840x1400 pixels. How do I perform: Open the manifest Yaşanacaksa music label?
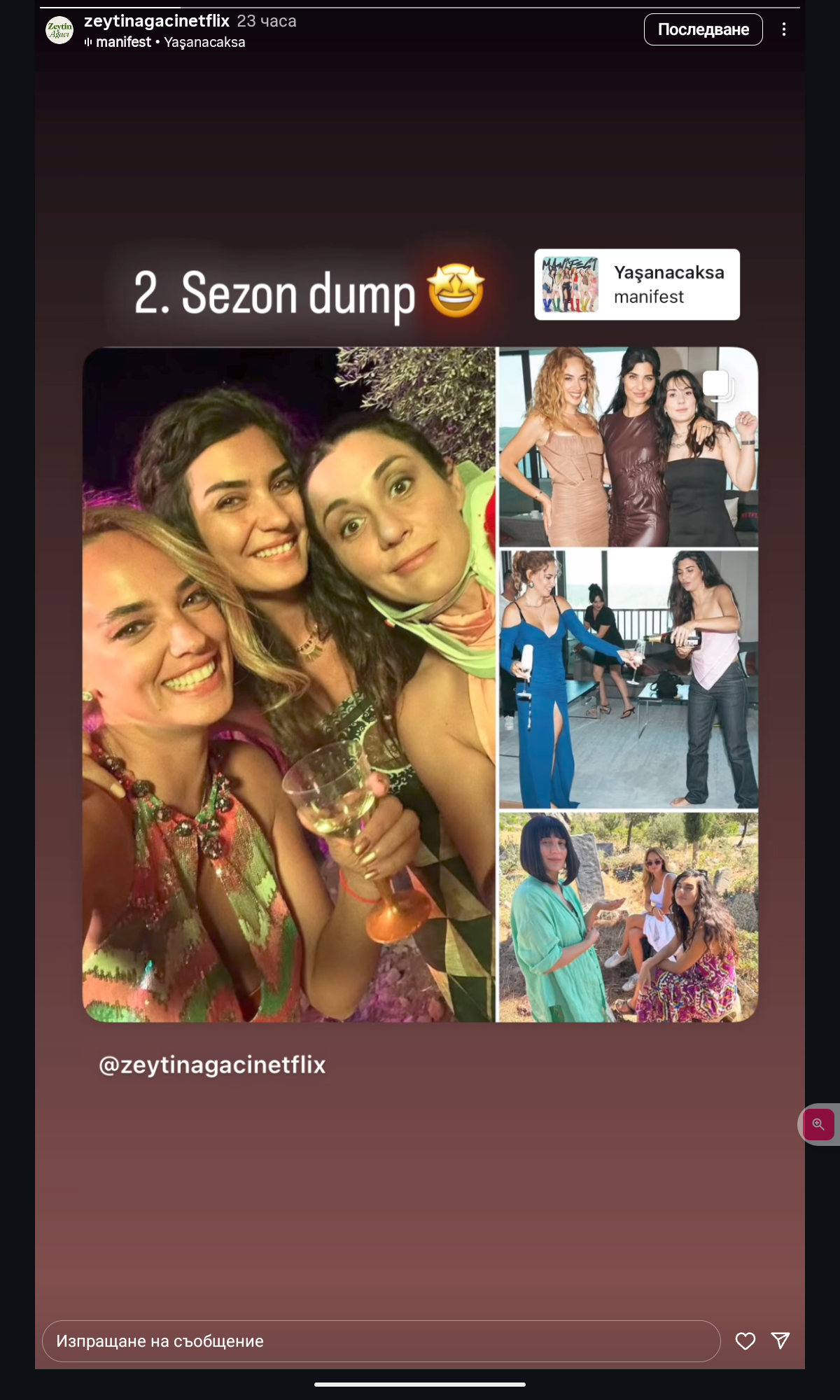[x=164, y=43]
